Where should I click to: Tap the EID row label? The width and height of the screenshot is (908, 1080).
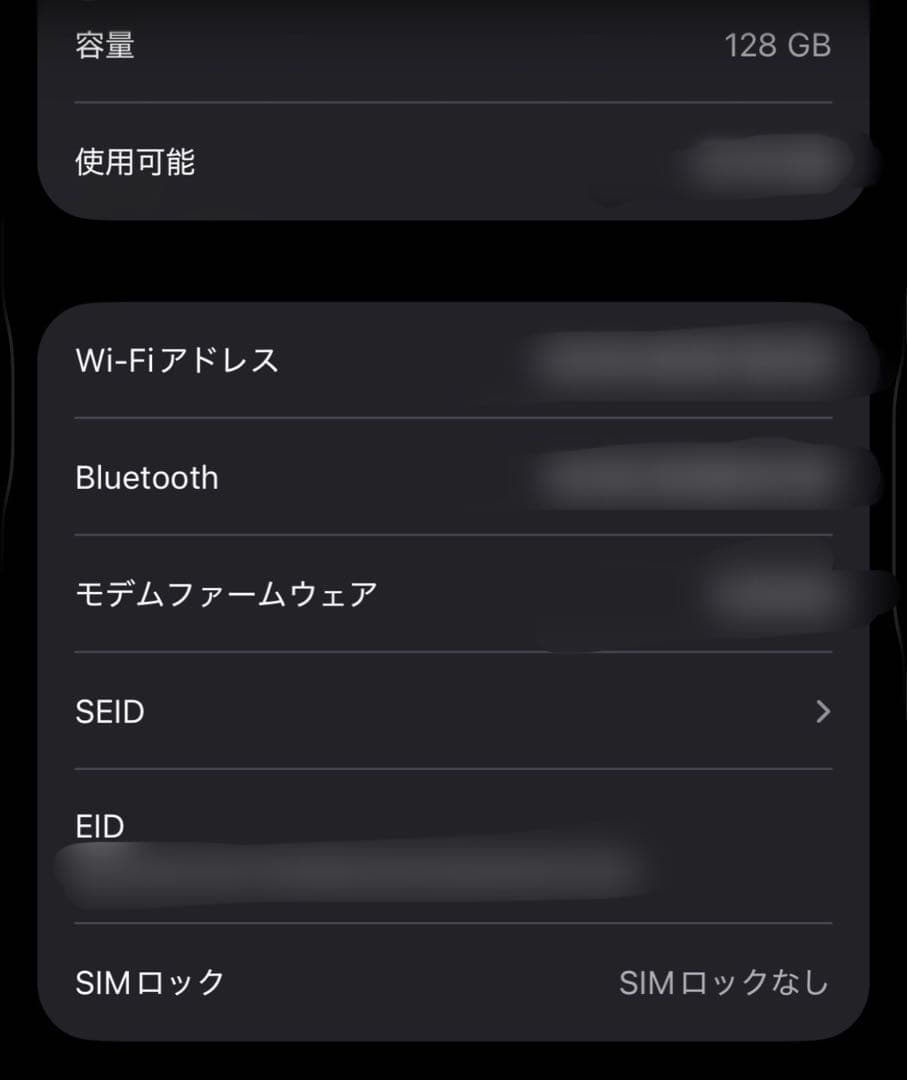coord(100,826)
